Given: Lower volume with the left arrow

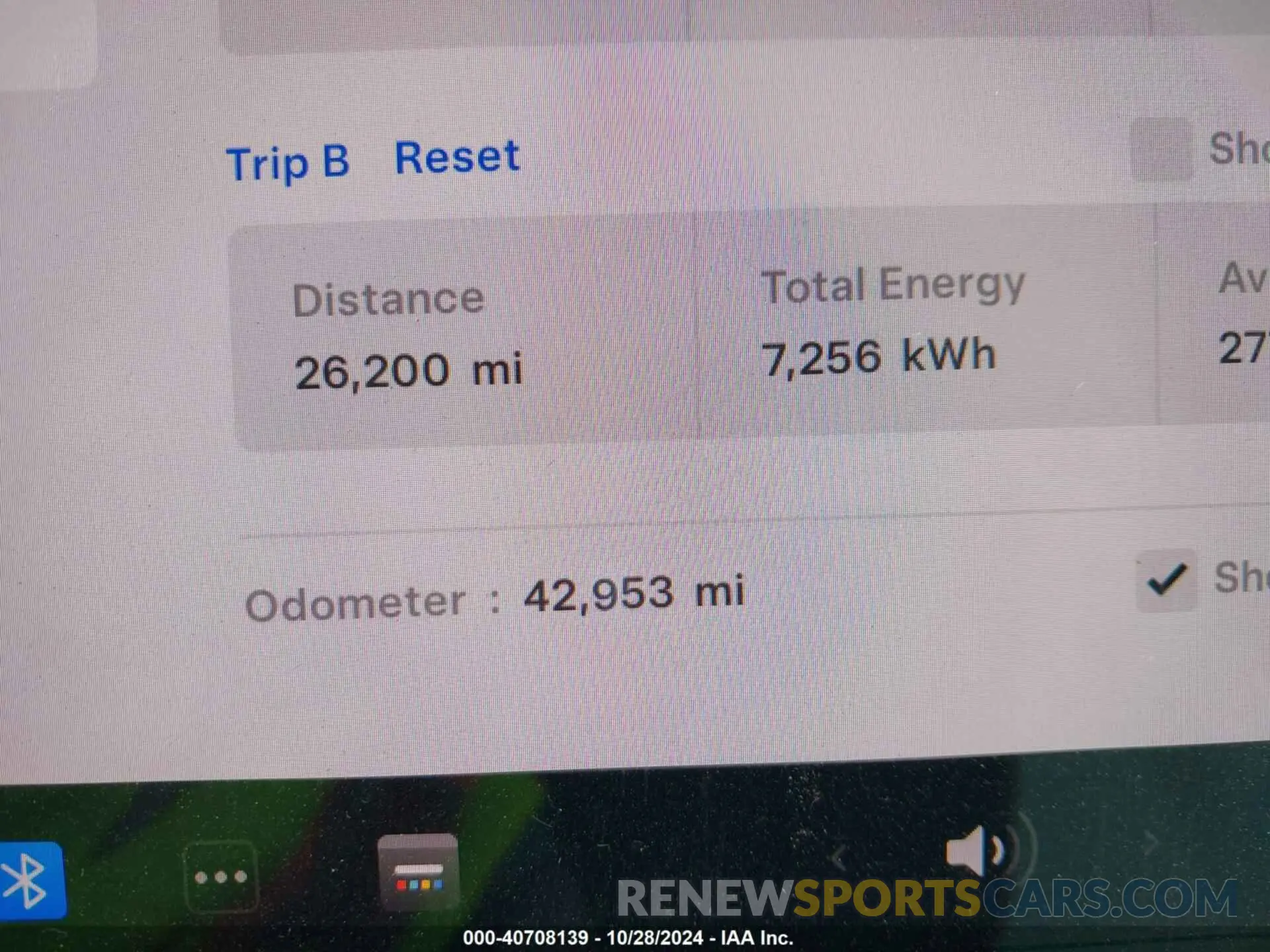Looking at the screenshot, I should click(x=839, y=858).
